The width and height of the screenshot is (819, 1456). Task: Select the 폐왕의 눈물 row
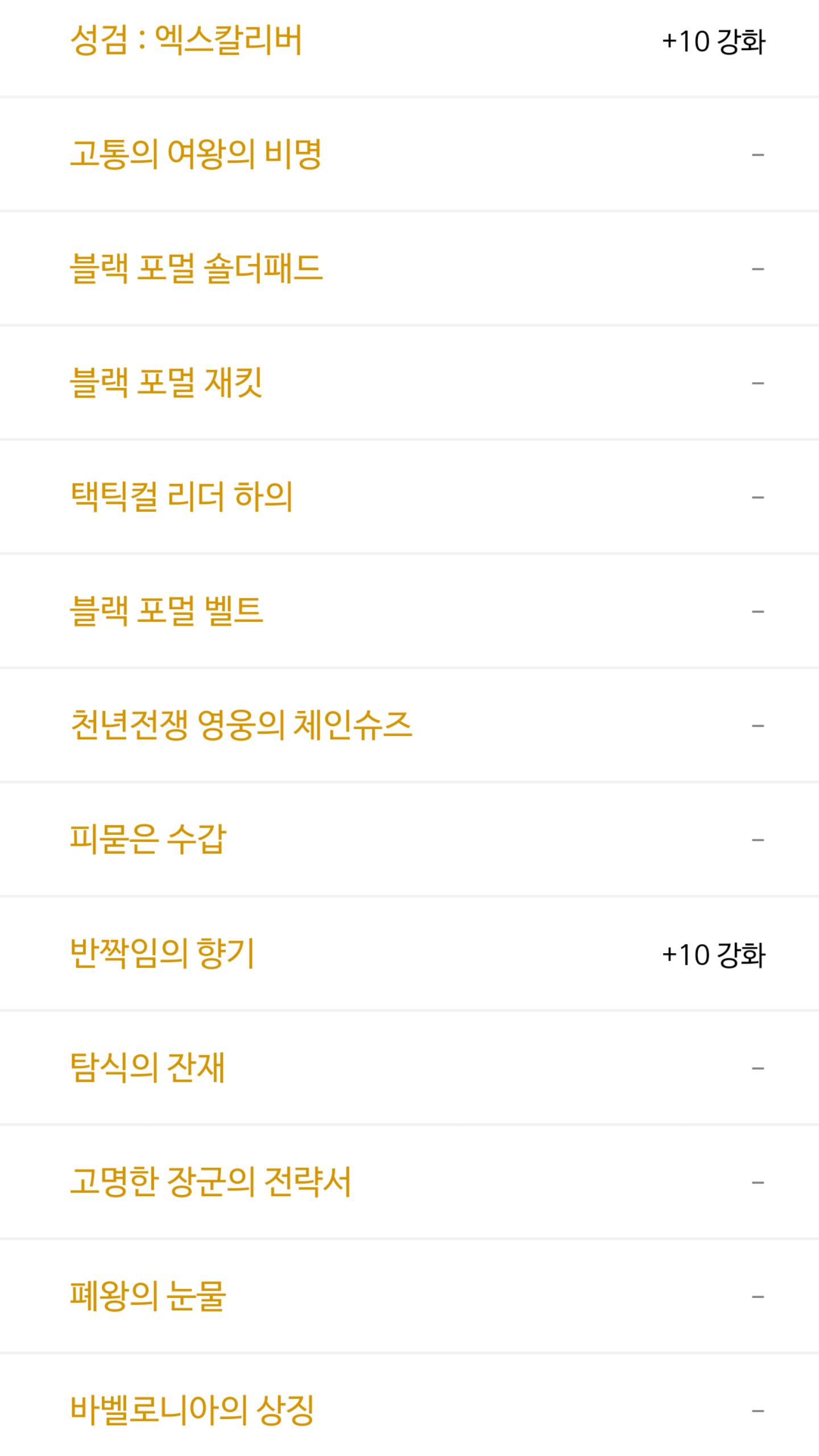[409, 1297]
